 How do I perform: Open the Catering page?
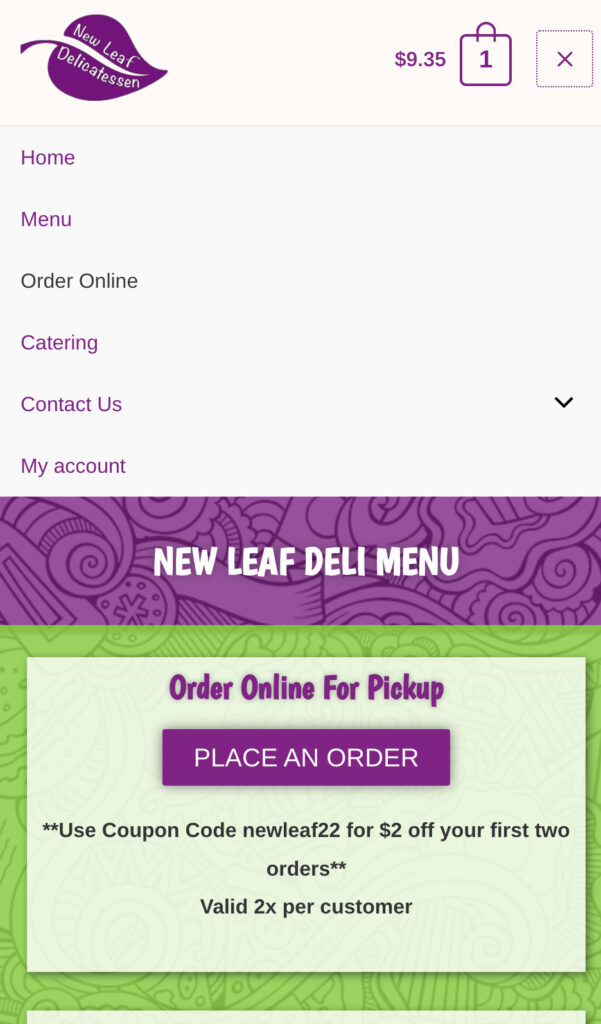59,343
